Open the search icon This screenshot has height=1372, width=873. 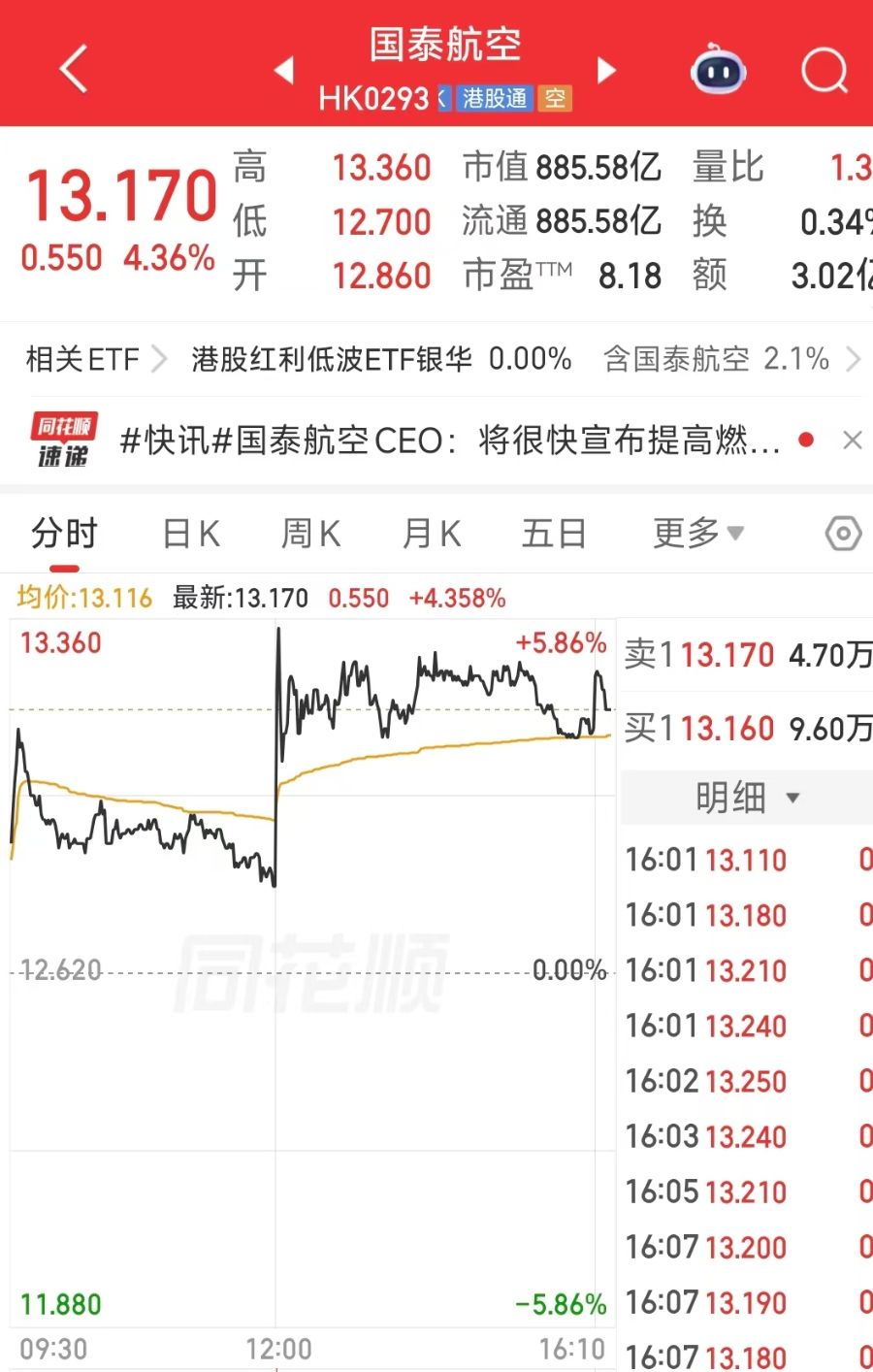(x=824, y=69)
